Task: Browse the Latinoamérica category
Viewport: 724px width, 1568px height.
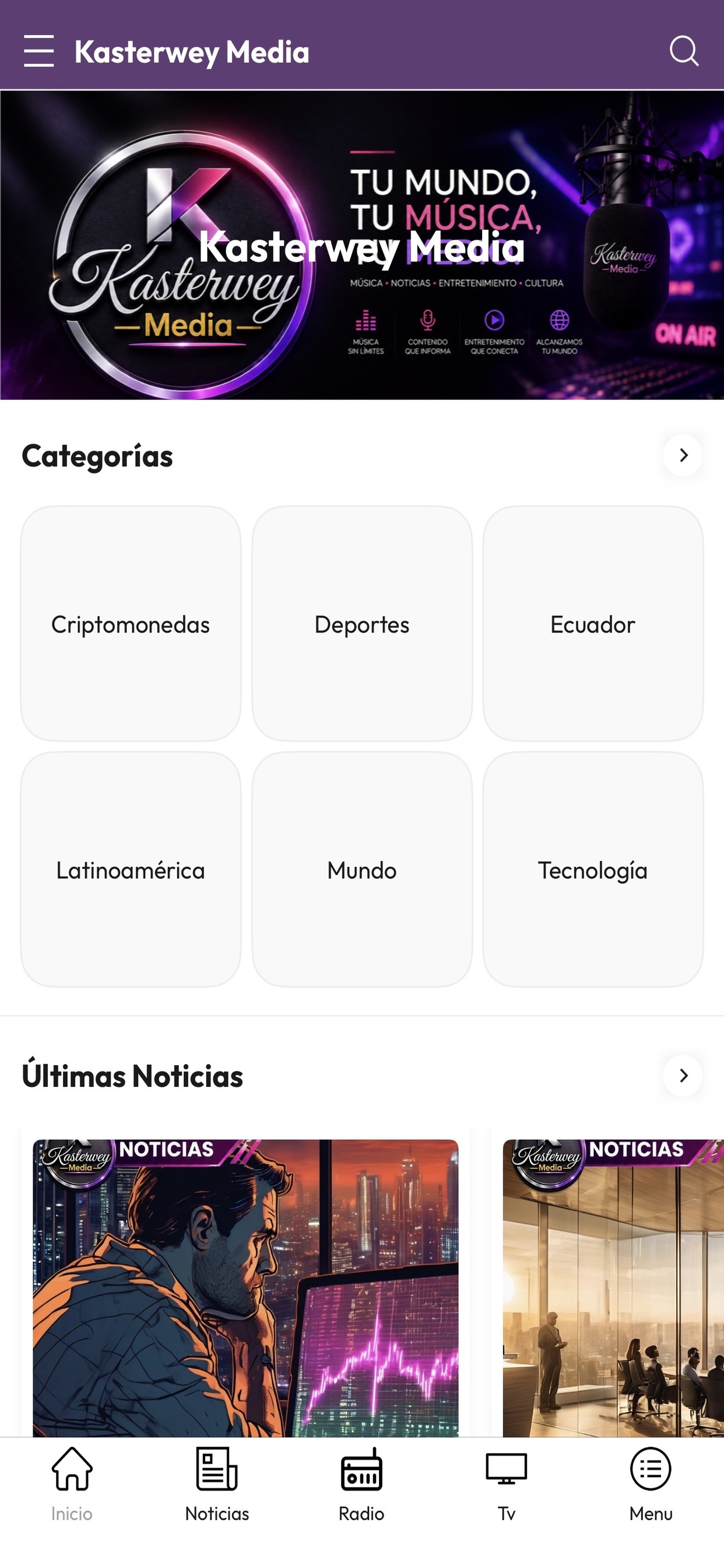Action: [131, 869]
